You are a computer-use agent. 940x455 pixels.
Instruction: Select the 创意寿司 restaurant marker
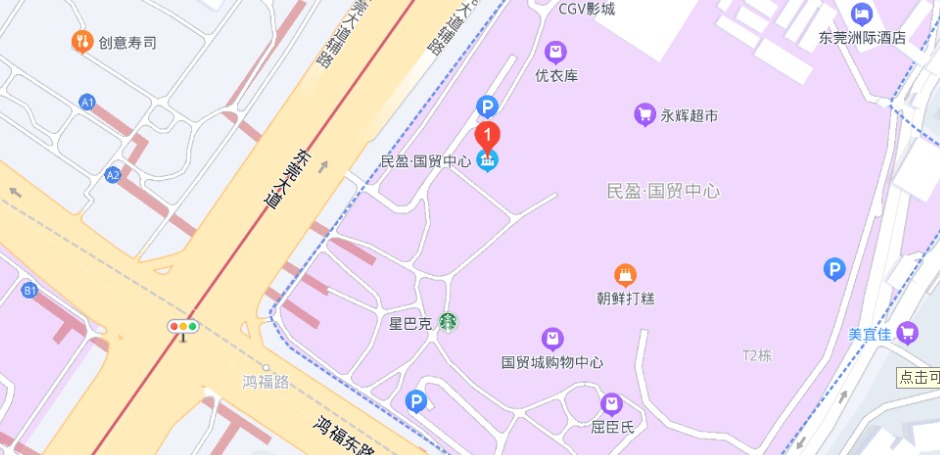pyautogui.click(x=82, y=42)
